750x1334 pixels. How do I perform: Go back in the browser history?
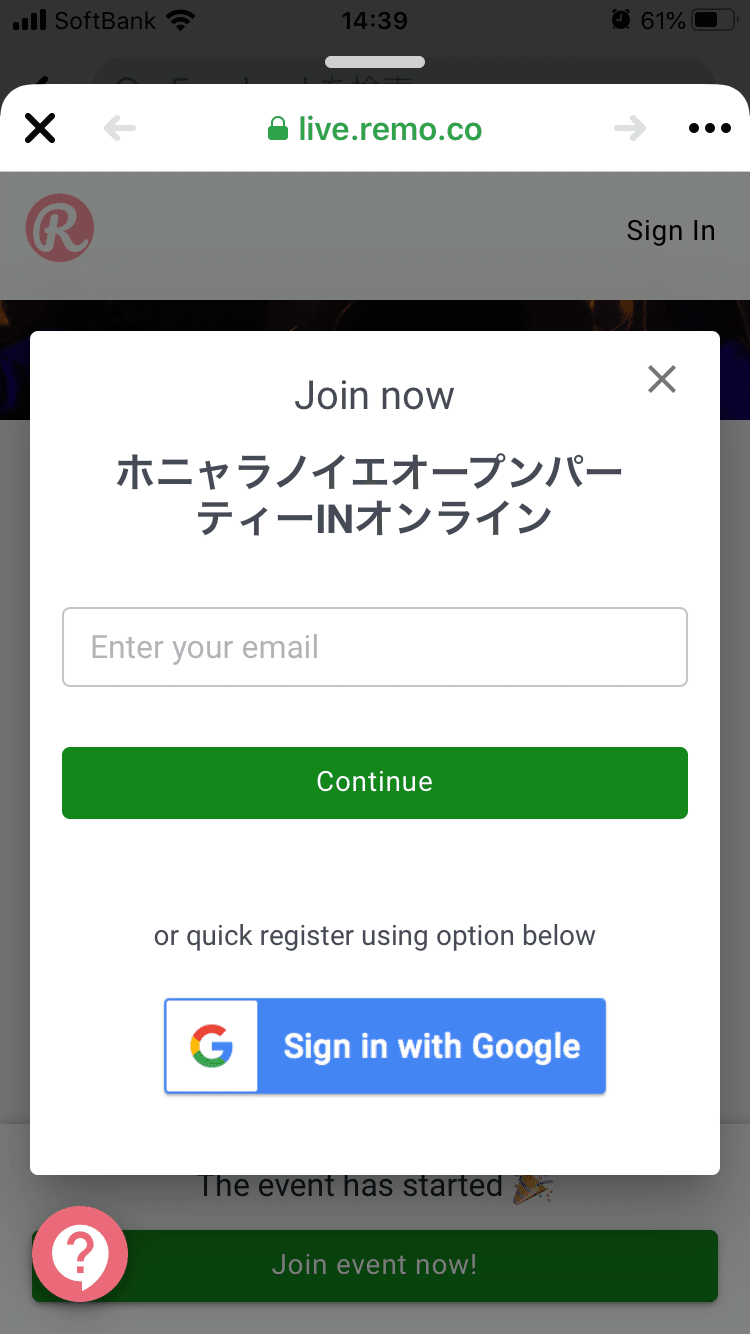point(120,128)
